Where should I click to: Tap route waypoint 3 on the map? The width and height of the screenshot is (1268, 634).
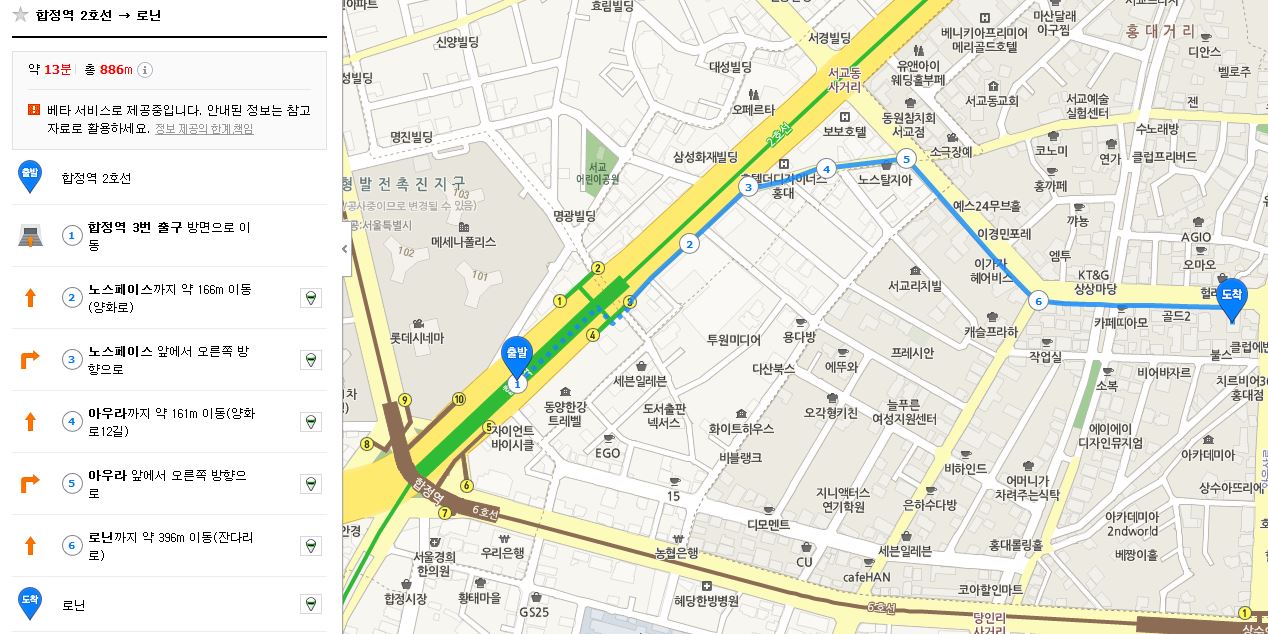(747, 187)
